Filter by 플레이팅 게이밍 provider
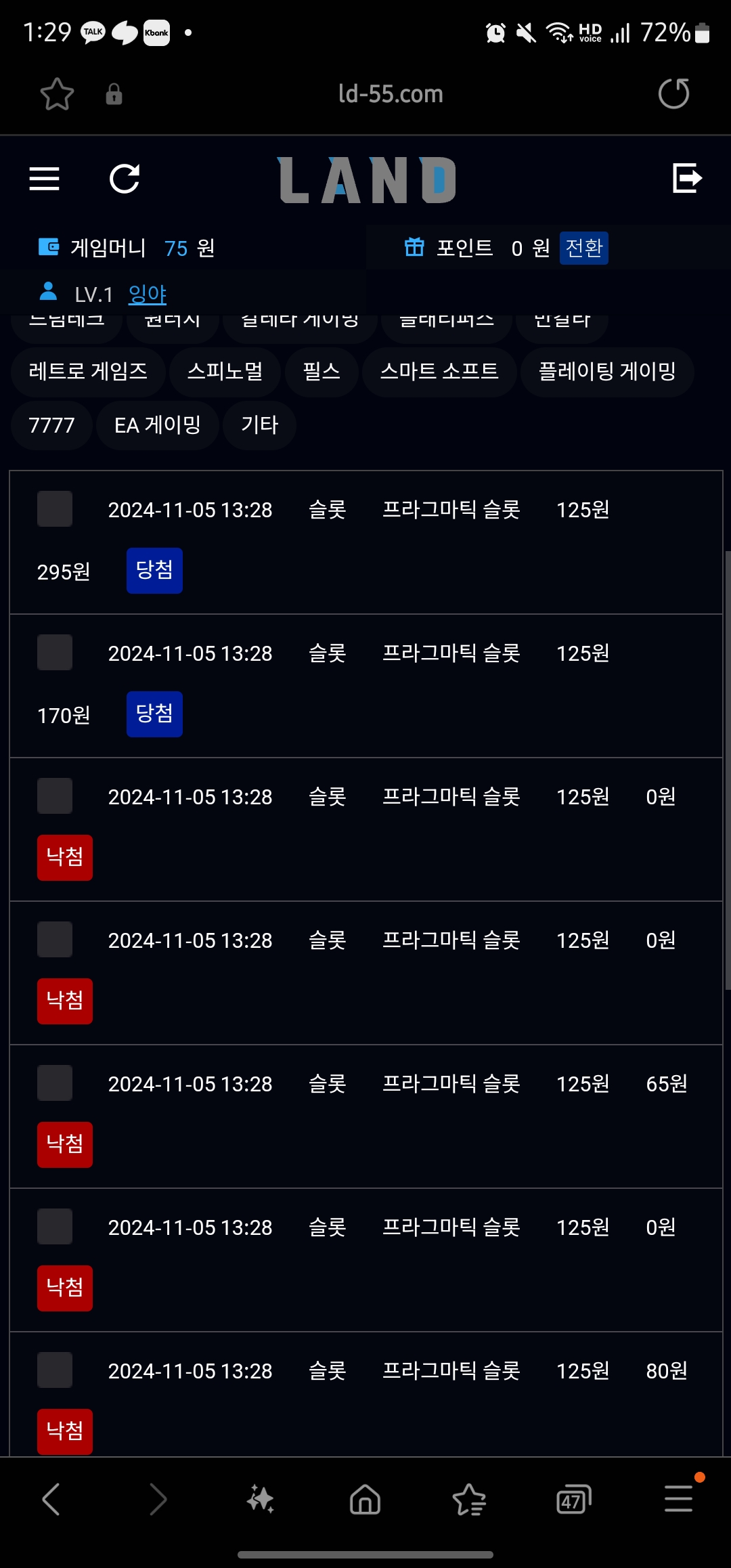This screenshot has height=1568, width=731. click(x=607, y=371)
